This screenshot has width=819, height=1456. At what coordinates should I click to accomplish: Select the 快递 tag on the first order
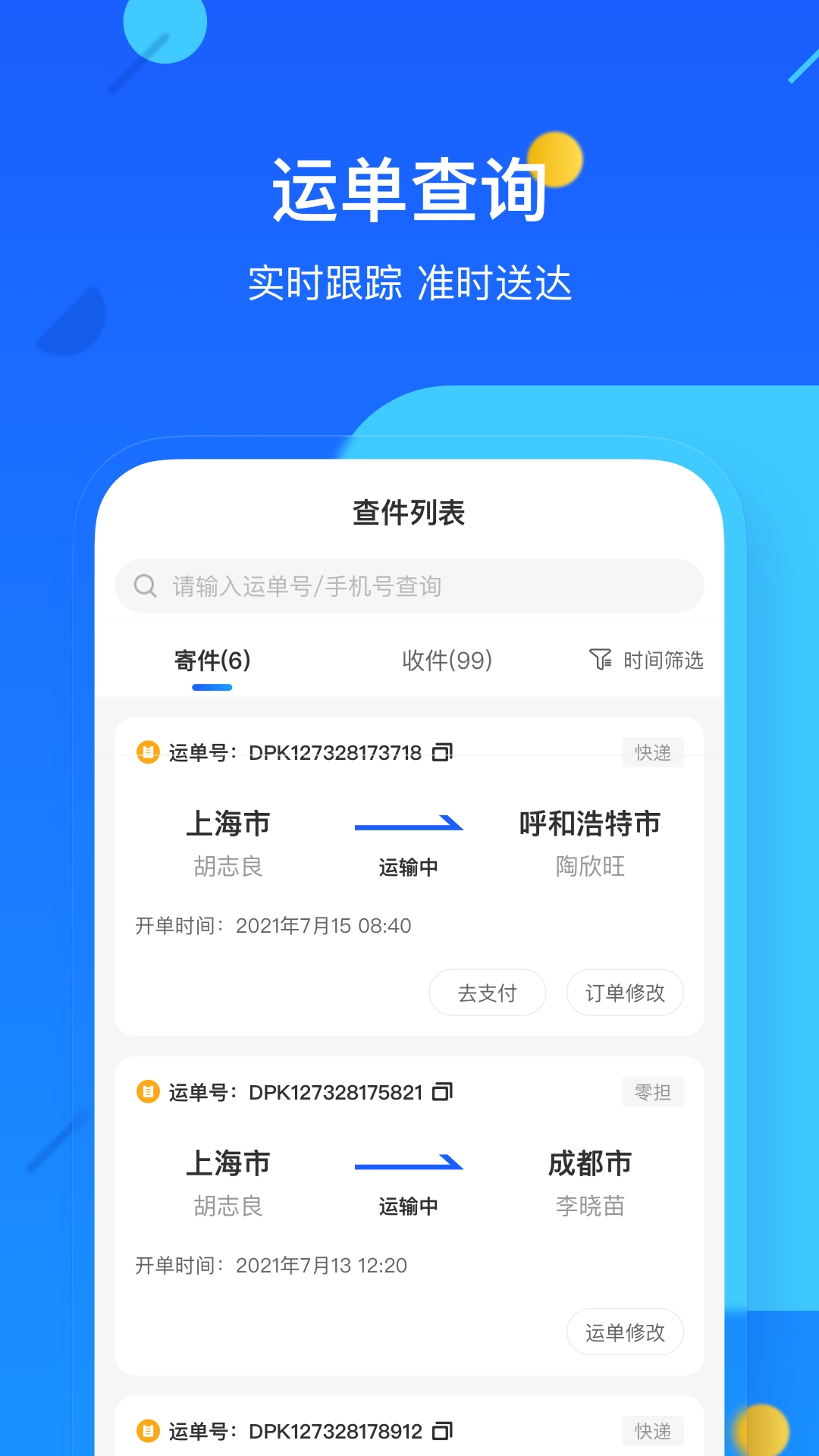click(652, 752)
